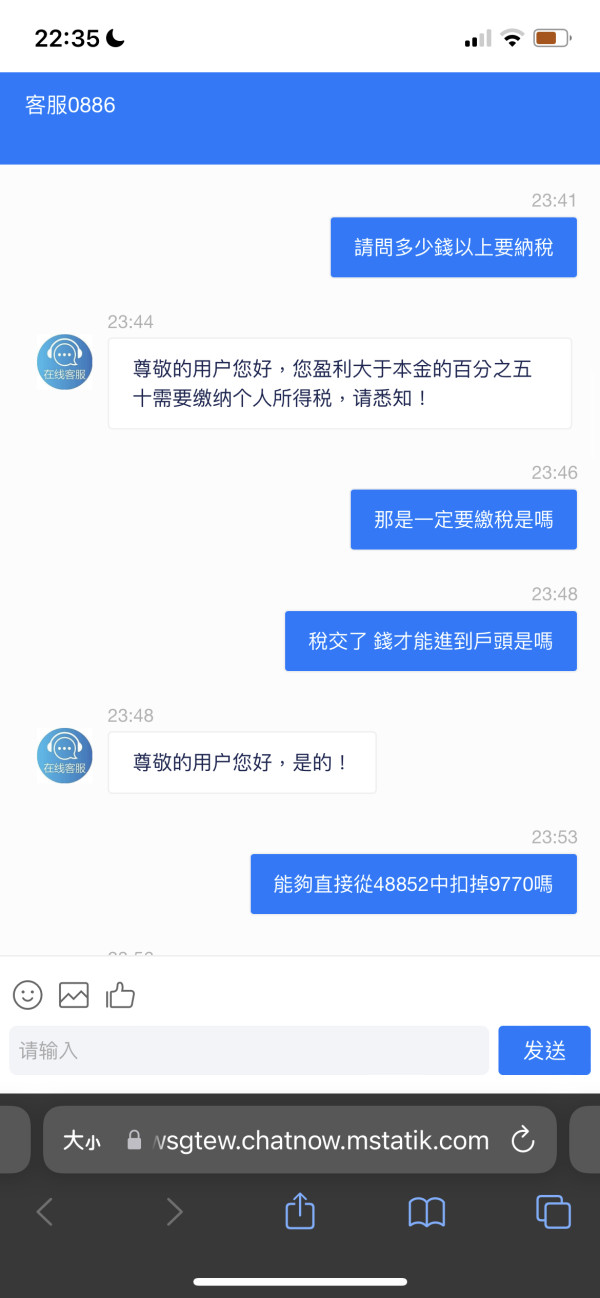Attach an image to the chat
The image size is (600, 1298).
click(x=74, y=995)
